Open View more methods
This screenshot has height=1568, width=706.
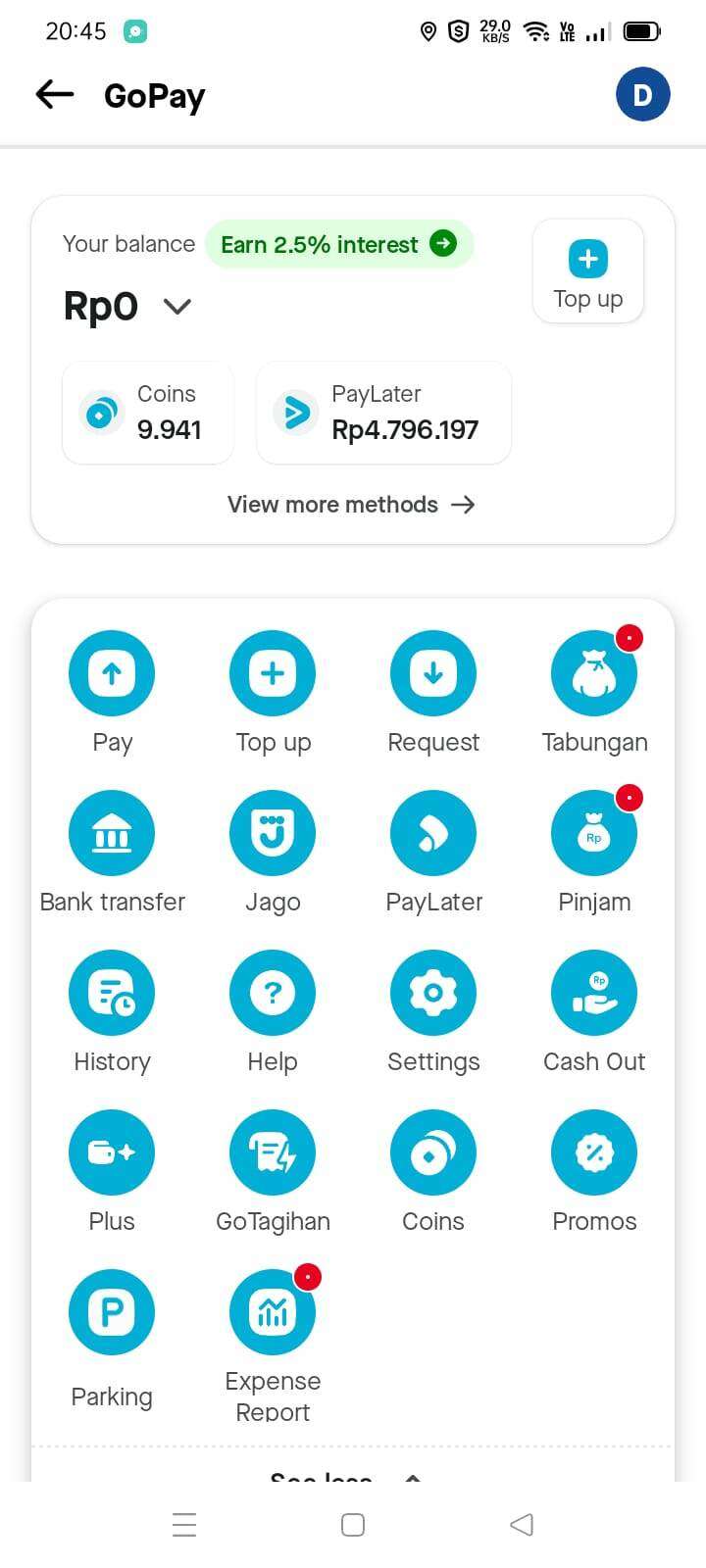351,505
